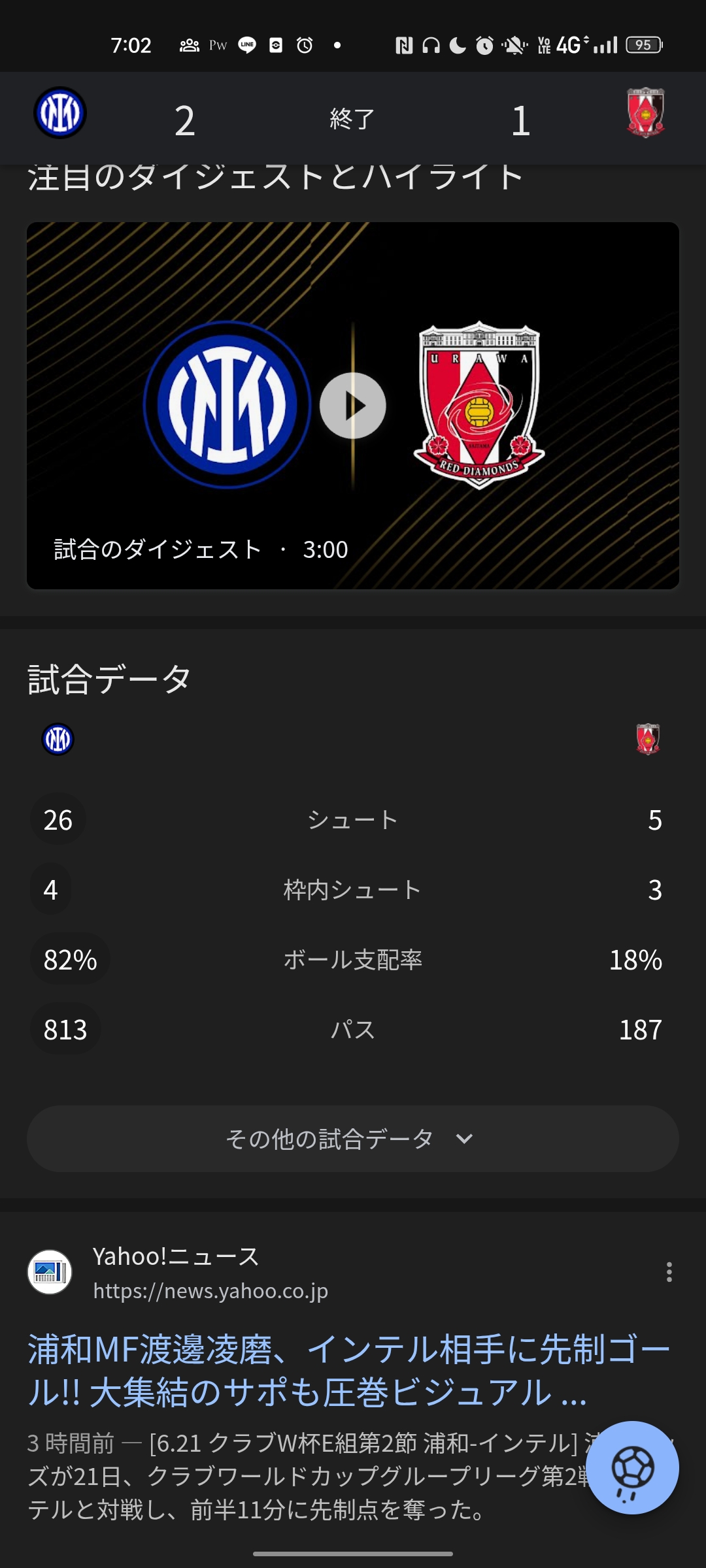Open the Yahoo!ニュース article about 渡邊凌磨
Viewport: 706px width, 1568px height.
click(349, 1371)
